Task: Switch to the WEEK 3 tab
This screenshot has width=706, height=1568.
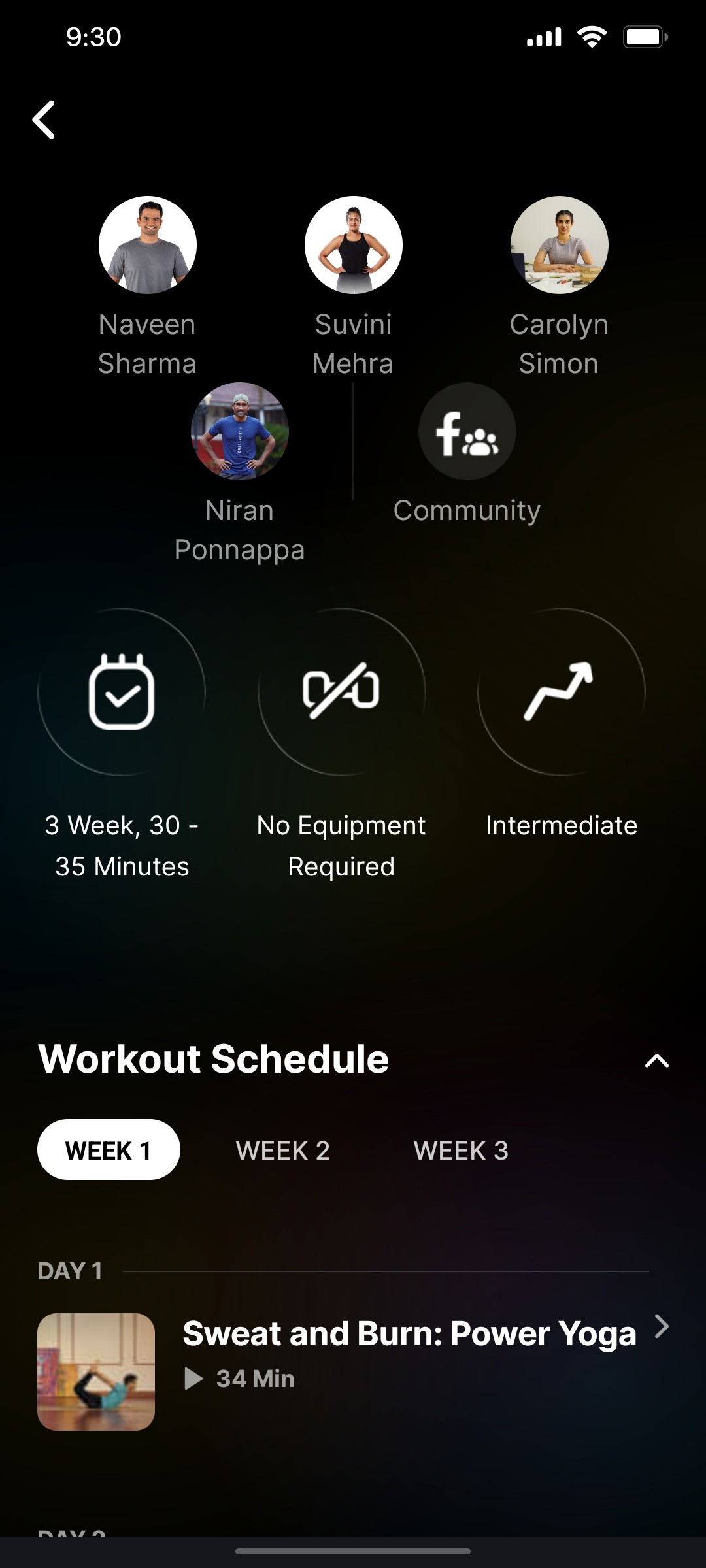Action: [462, 1150]
